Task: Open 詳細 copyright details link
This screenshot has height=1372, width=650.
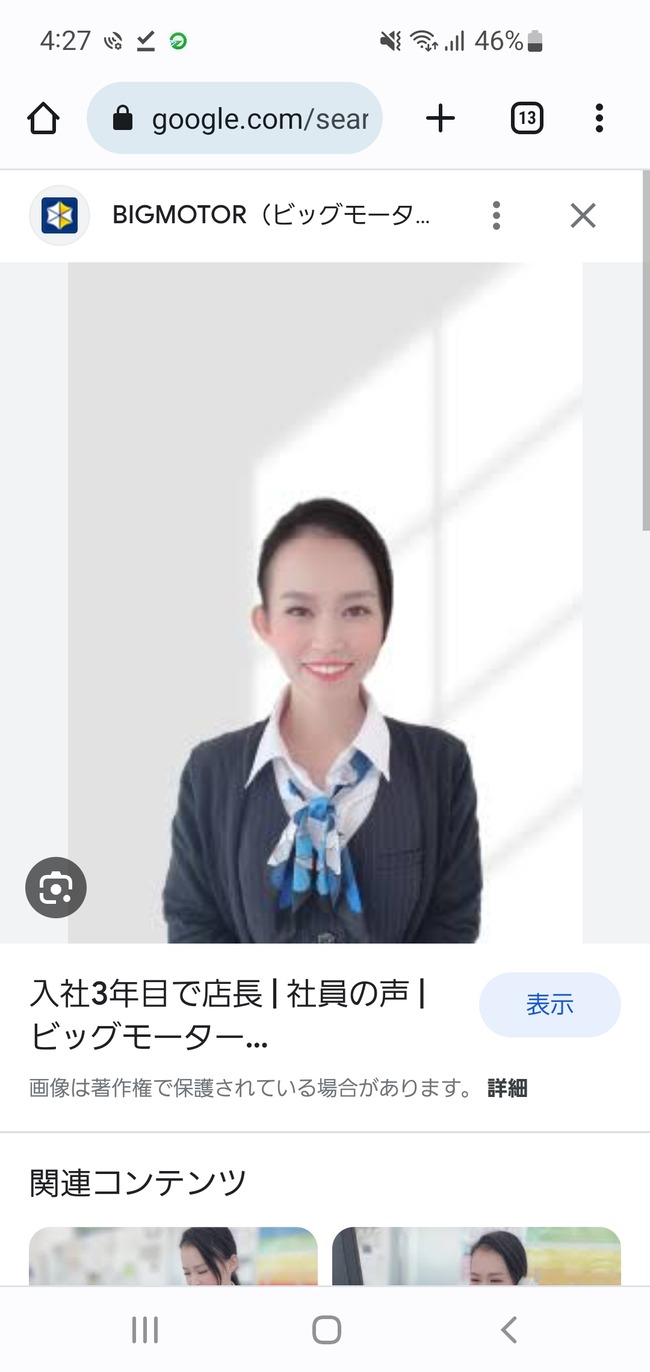Action: tap(507, 1088)
